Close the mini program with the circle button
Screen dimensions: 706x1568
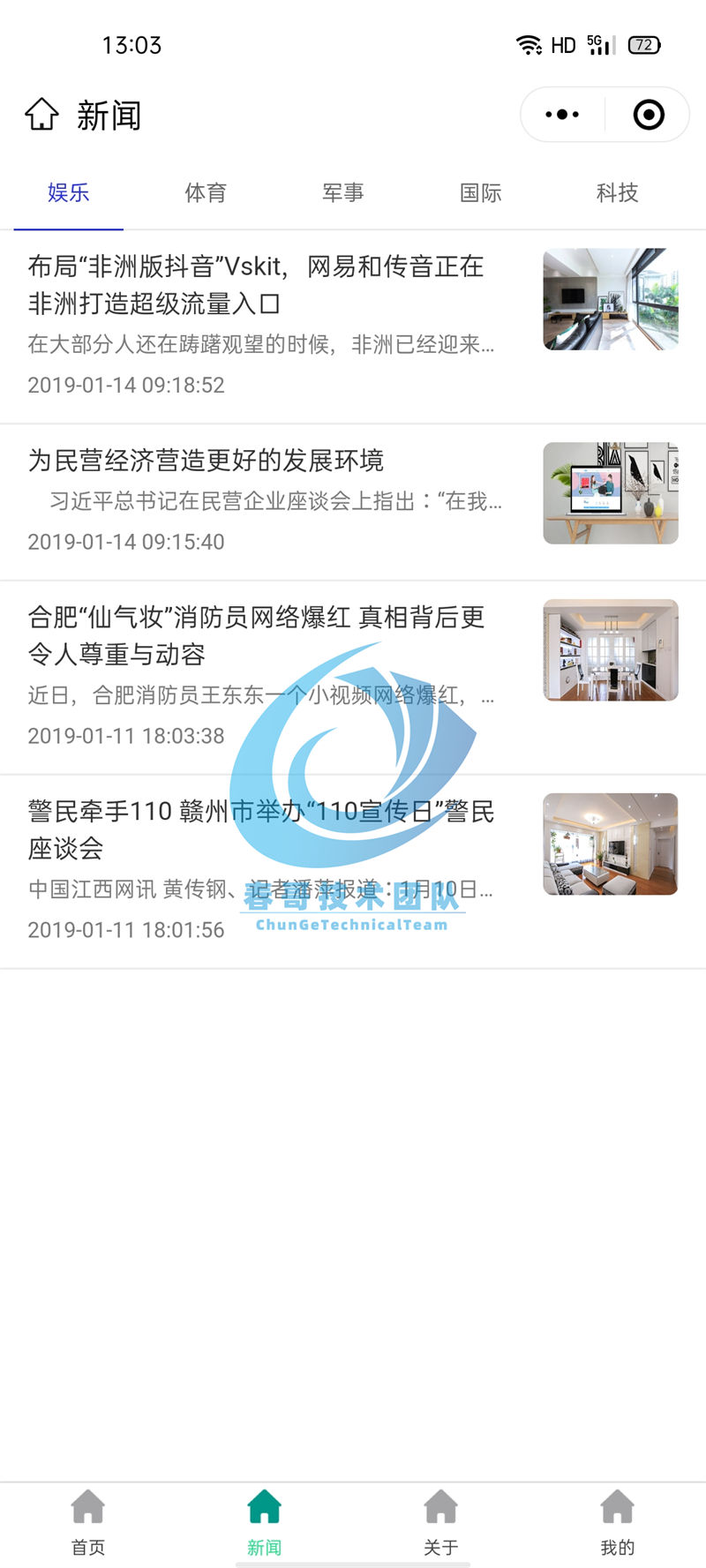coord(649,115)
